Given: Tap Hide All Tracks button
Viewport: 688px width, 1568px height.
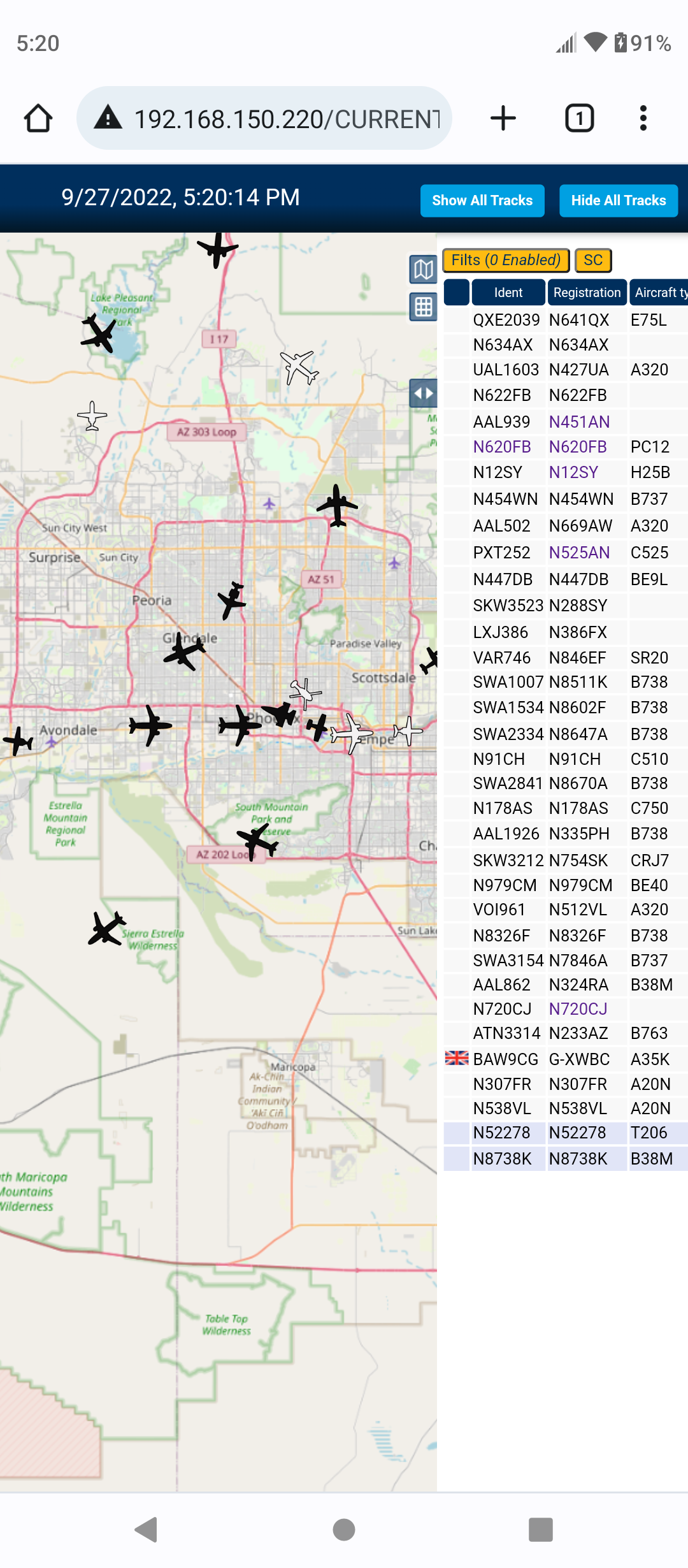Looking at the screenshot, I should (619, 201).
